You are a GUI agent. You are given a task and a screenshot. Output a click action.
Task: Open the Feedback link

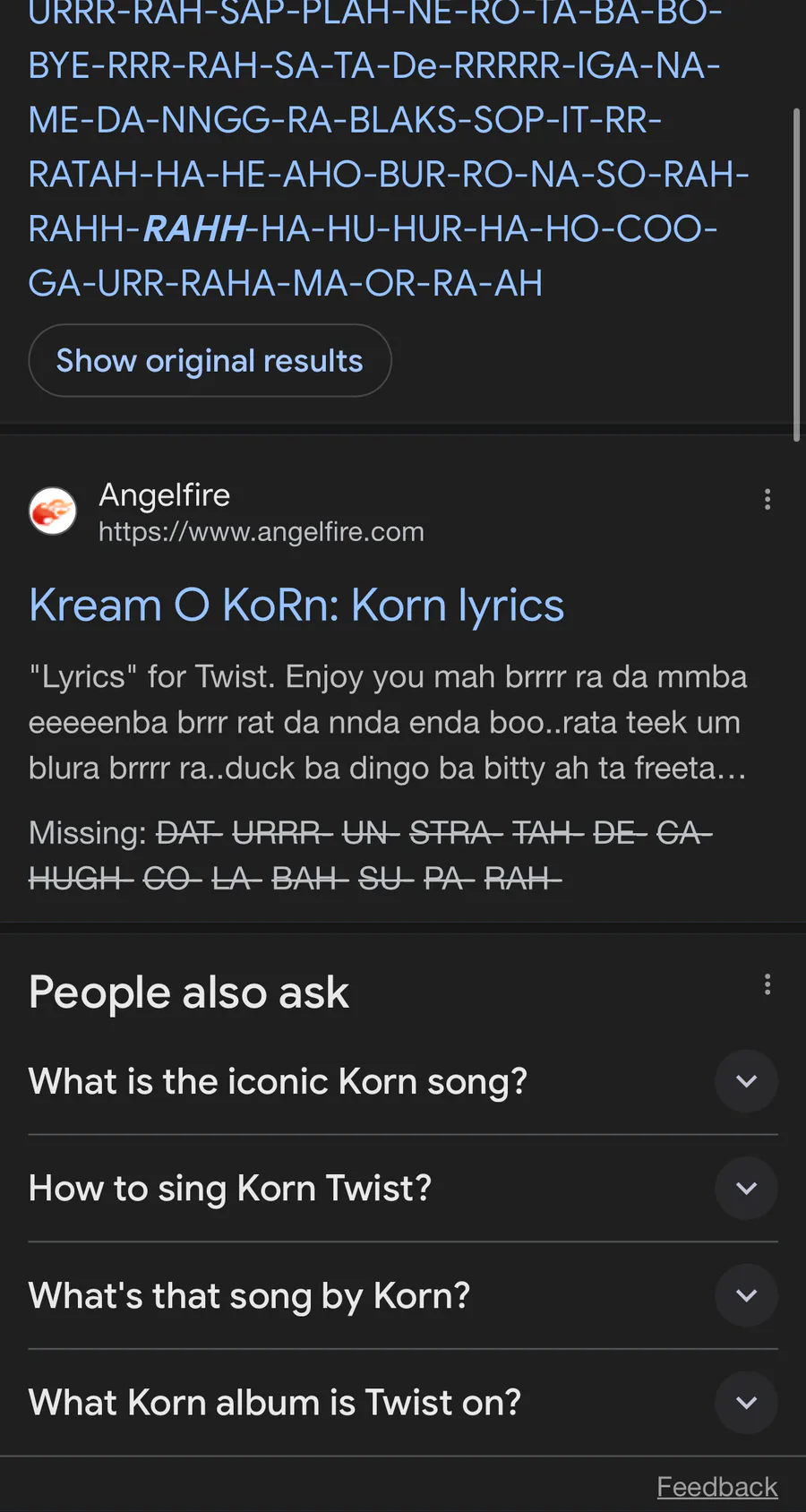[x=717, y=1487]
